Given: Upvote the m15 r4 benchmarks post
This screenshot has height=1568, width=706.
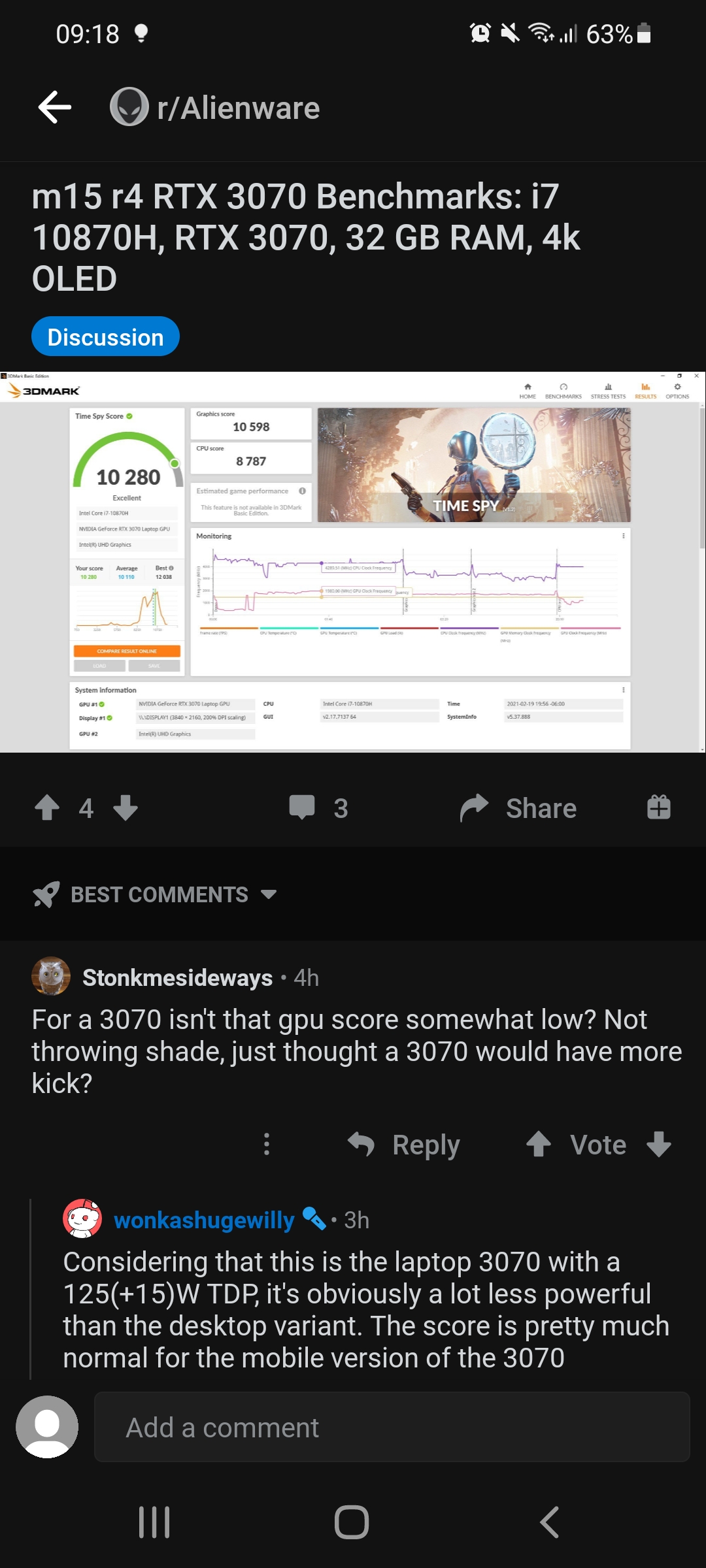Looking at the screenshot, I should click(47, 808).
